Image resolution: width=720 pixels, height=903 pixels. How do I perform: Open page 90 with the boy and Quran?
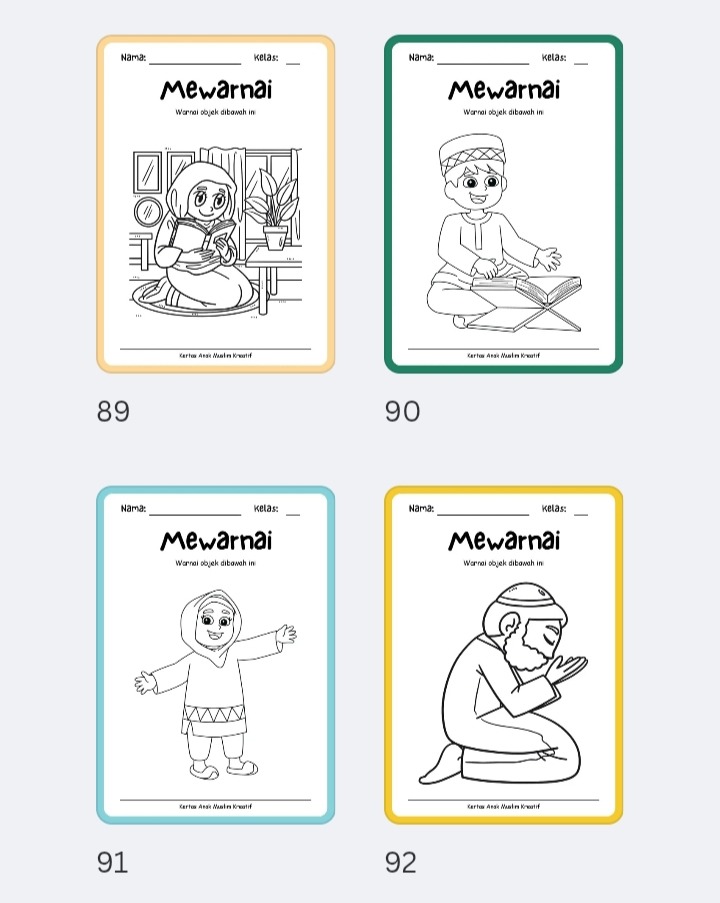coord(504,204)
